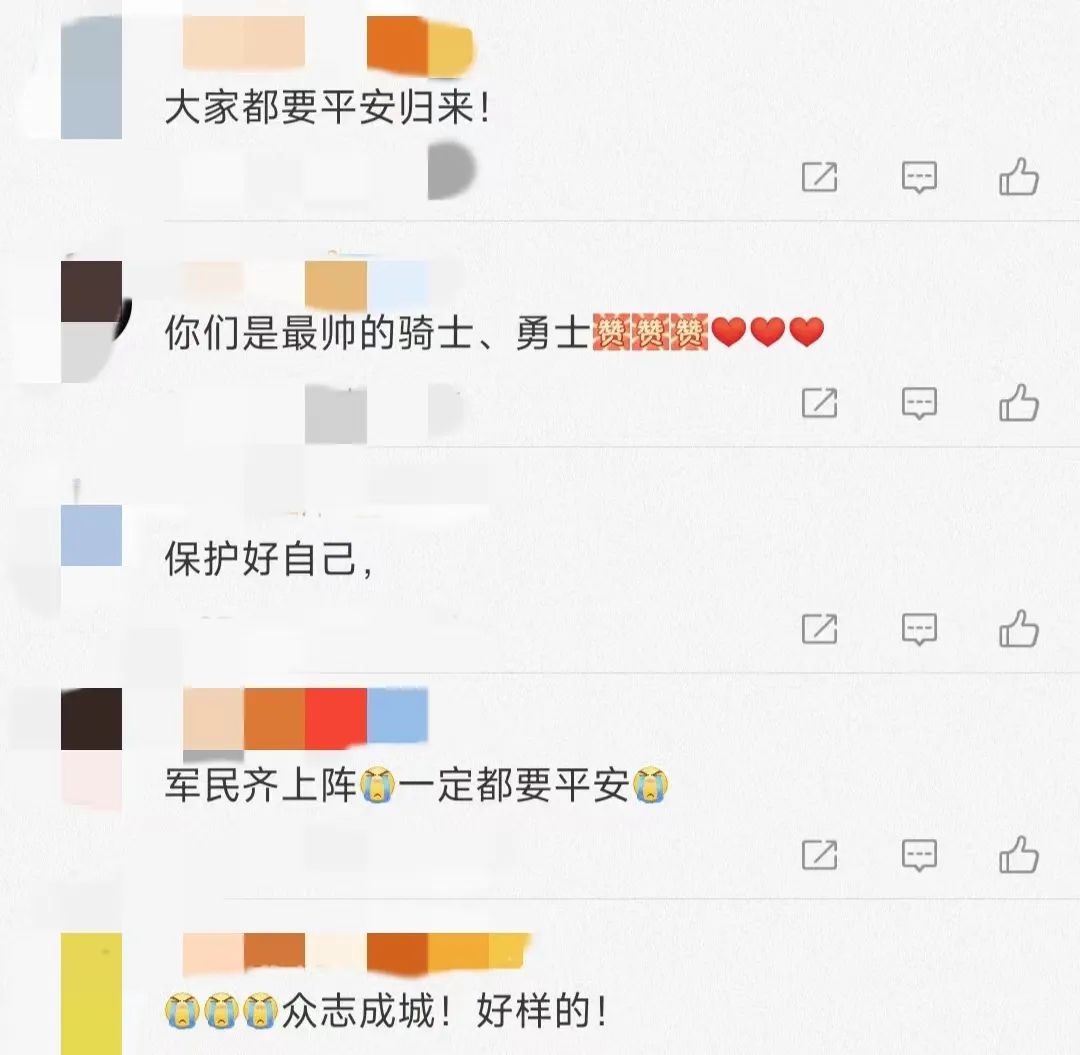Viewport: 1080px width, 1055px height.
Task: Repost the comment "军民齐上阵"
Action: (819, 855)
